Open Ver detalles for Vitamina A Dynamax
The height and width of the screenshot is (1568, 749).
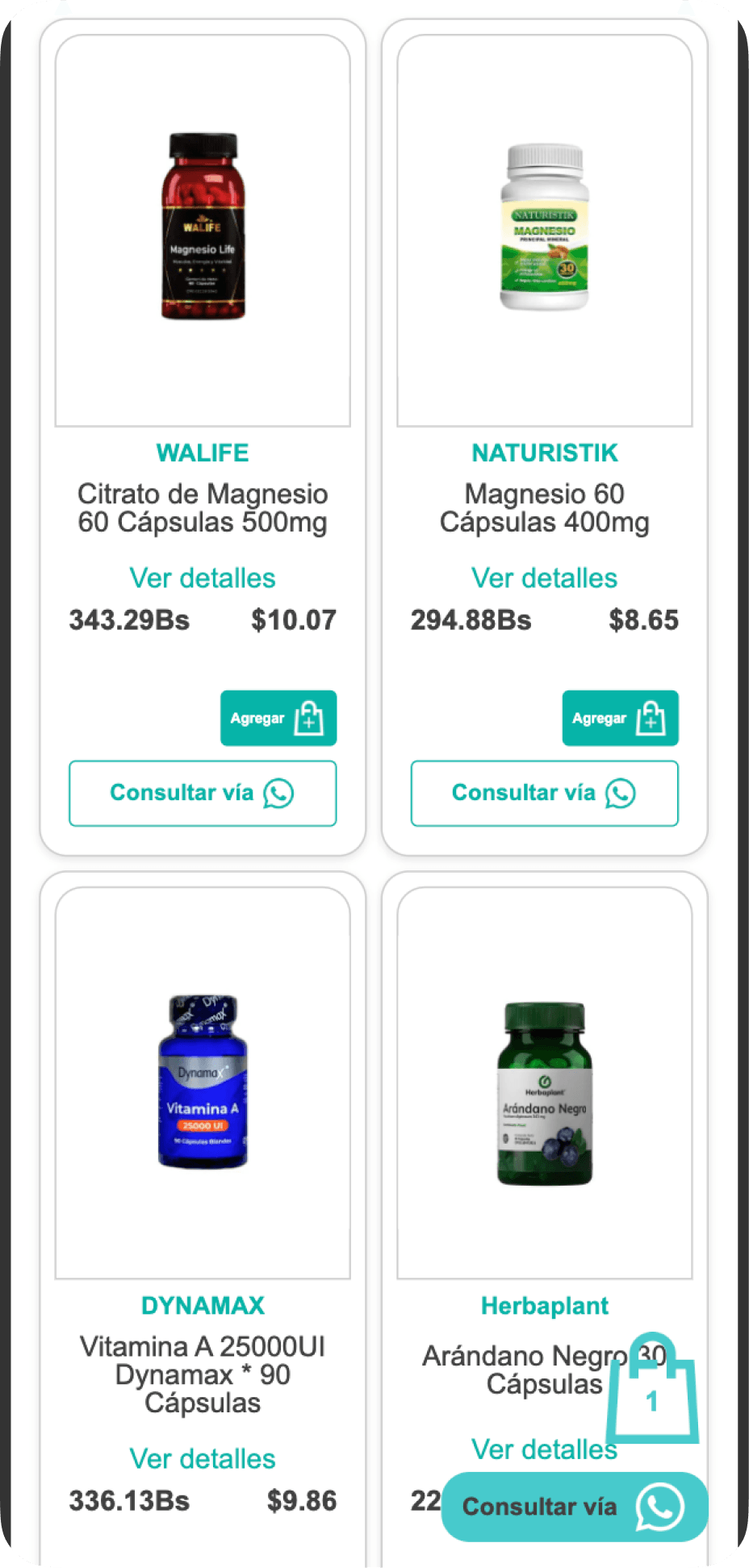point(202,1459)
